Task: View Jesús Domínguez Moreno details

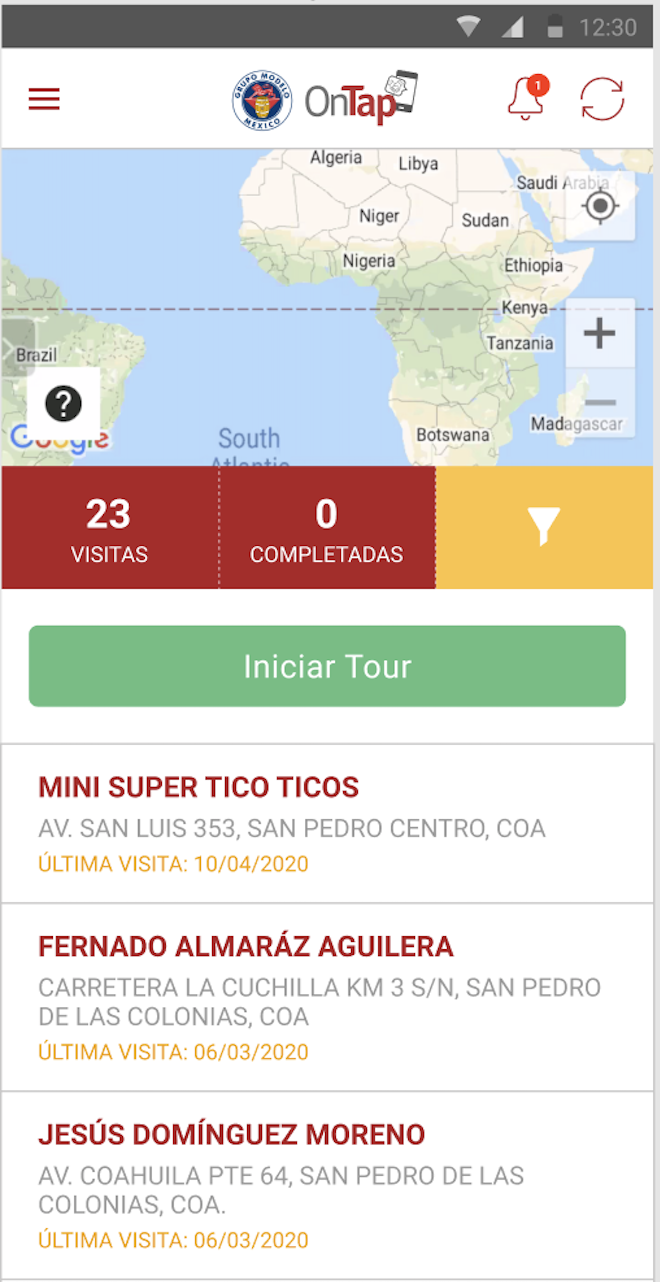Action: click(327, 1185)
